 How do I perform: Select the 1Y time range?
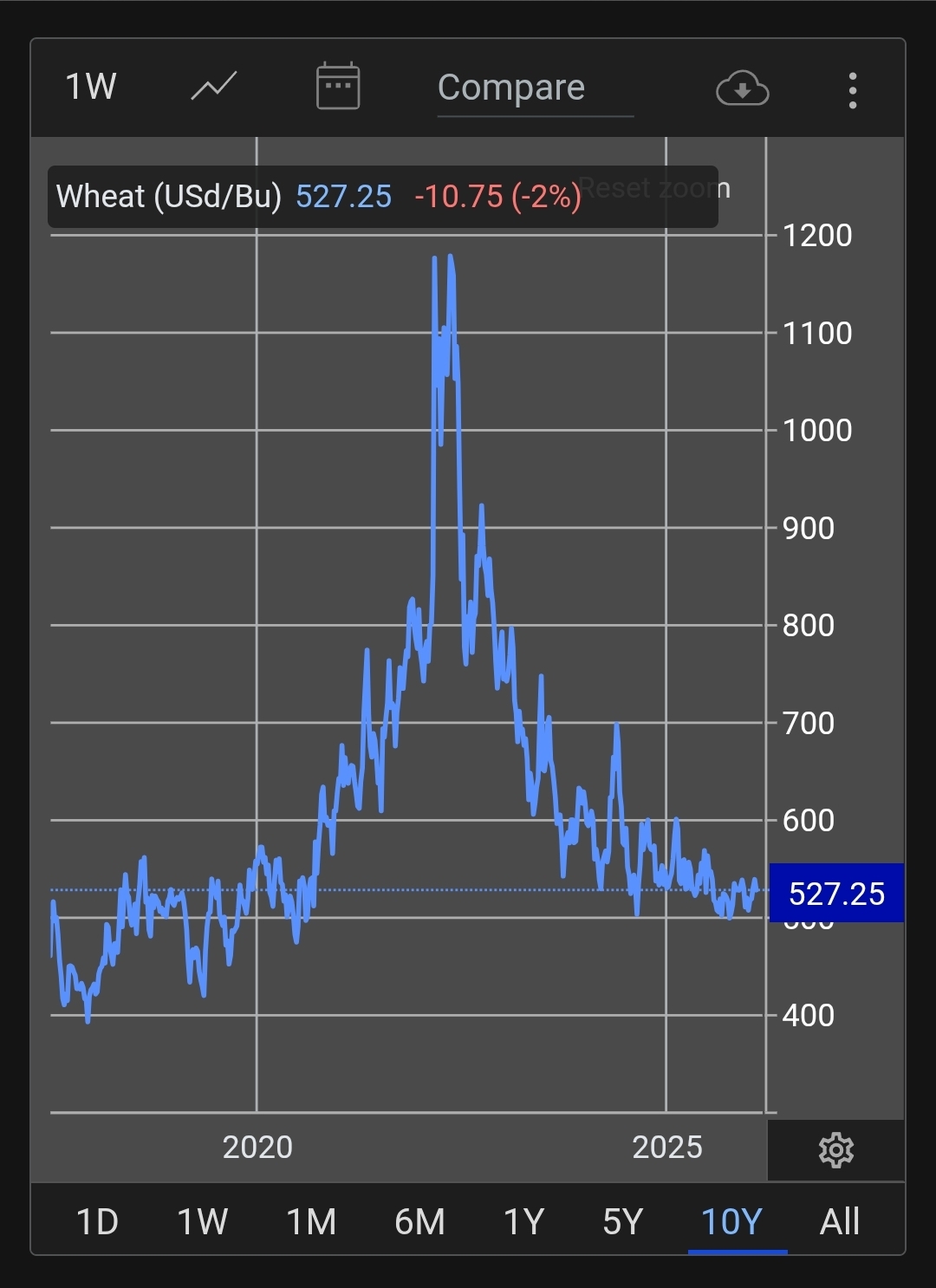(x=523, y=1222)
